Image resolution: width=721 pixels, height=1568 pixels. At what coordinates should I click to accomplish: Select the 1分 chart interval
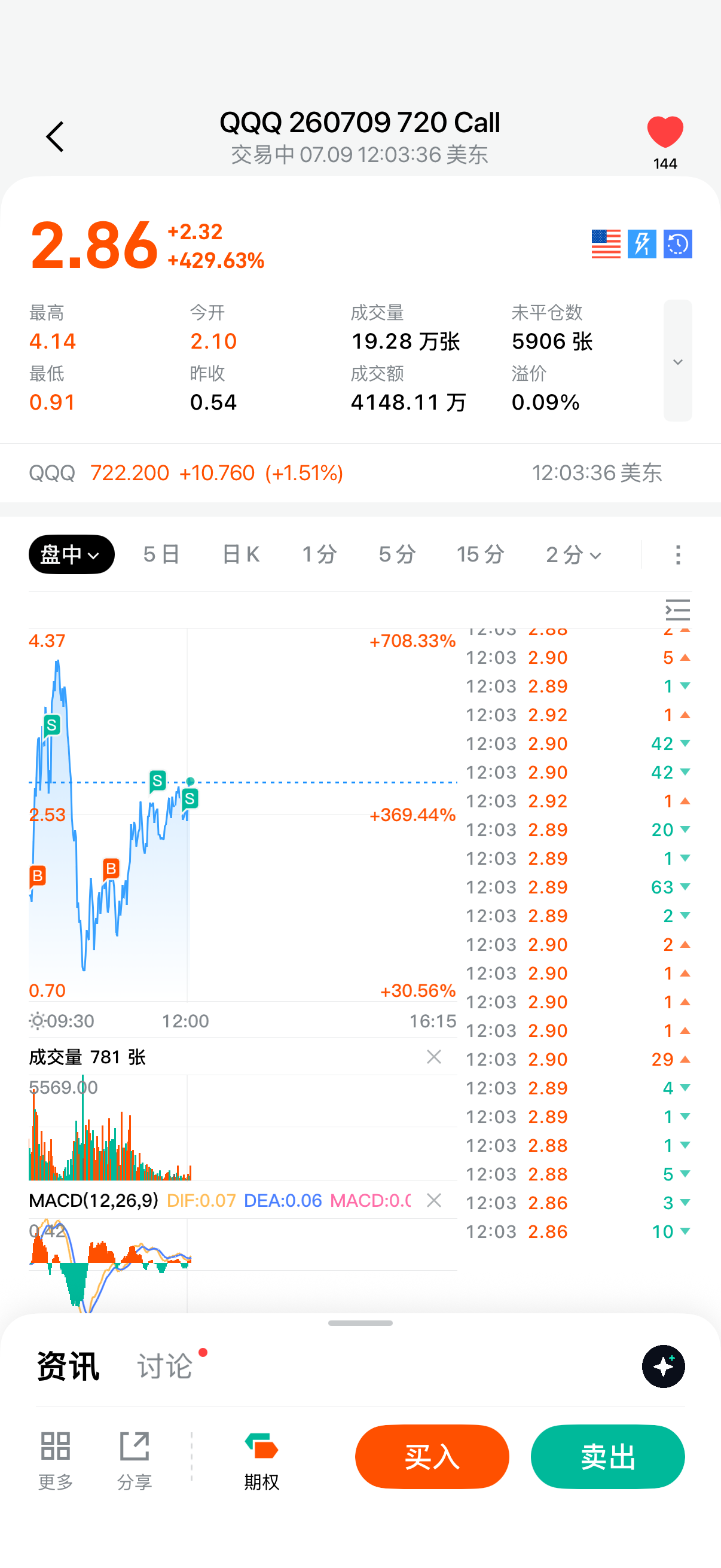point(319,554)
